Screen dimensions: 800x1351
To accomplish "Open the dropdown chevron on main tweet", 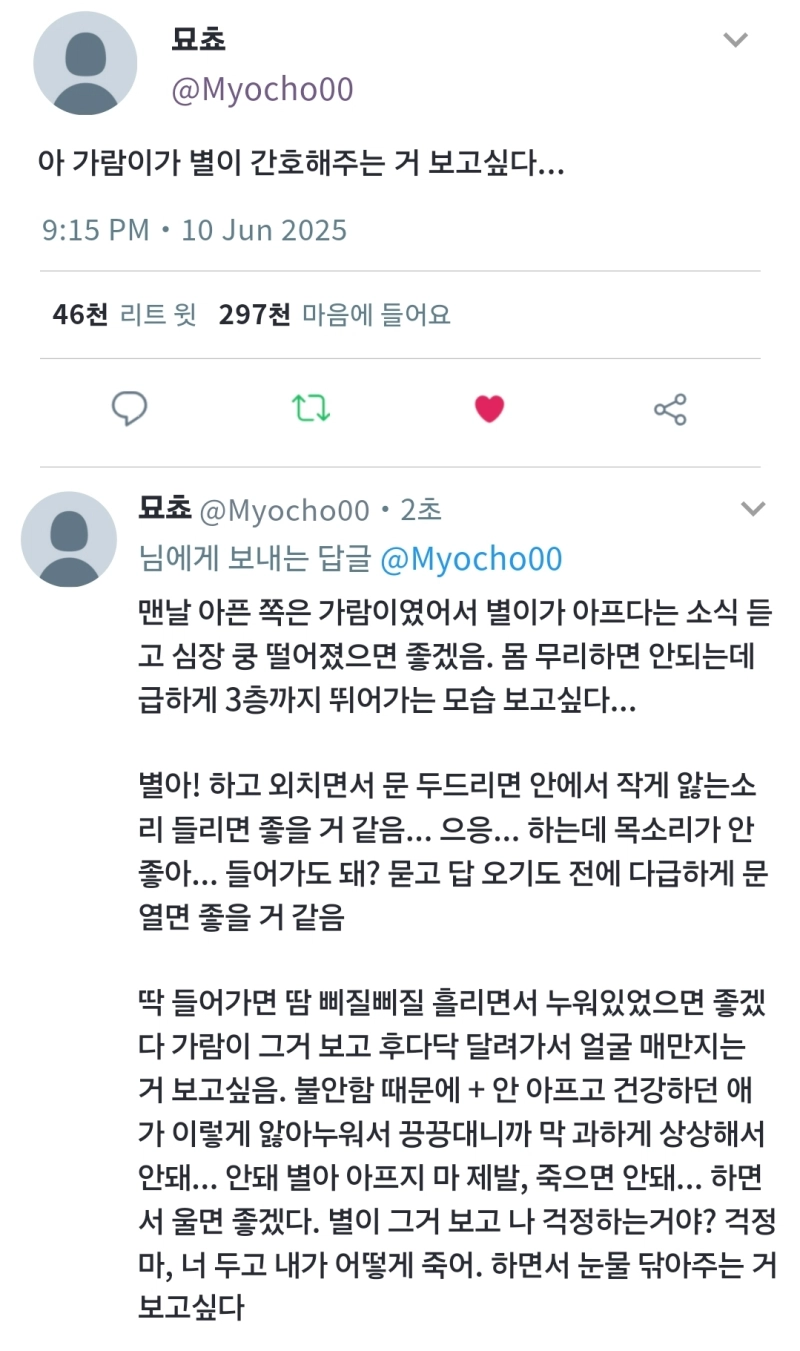I will click(x=735, y=40).
